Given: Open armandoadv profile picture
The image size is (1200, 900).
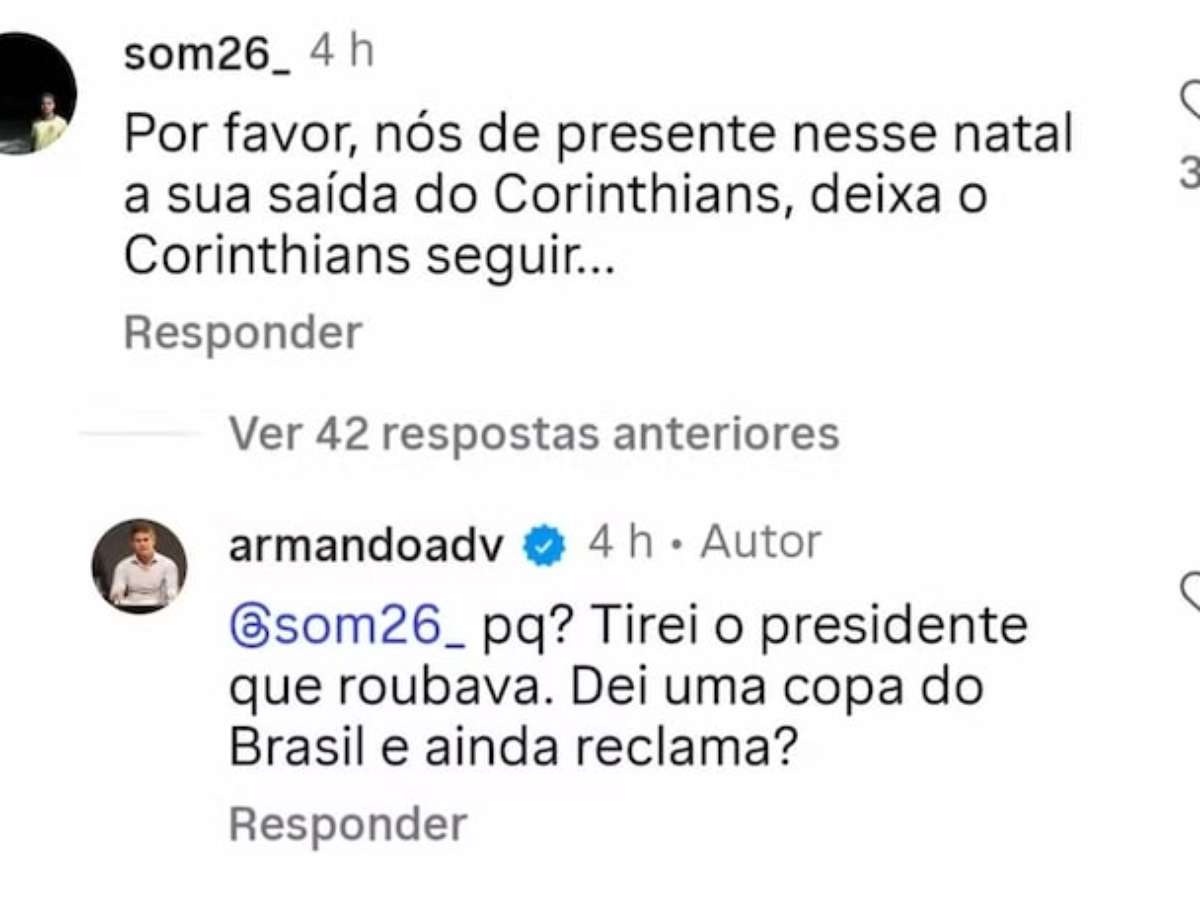Looking at the screenshot, I should 139,566.
